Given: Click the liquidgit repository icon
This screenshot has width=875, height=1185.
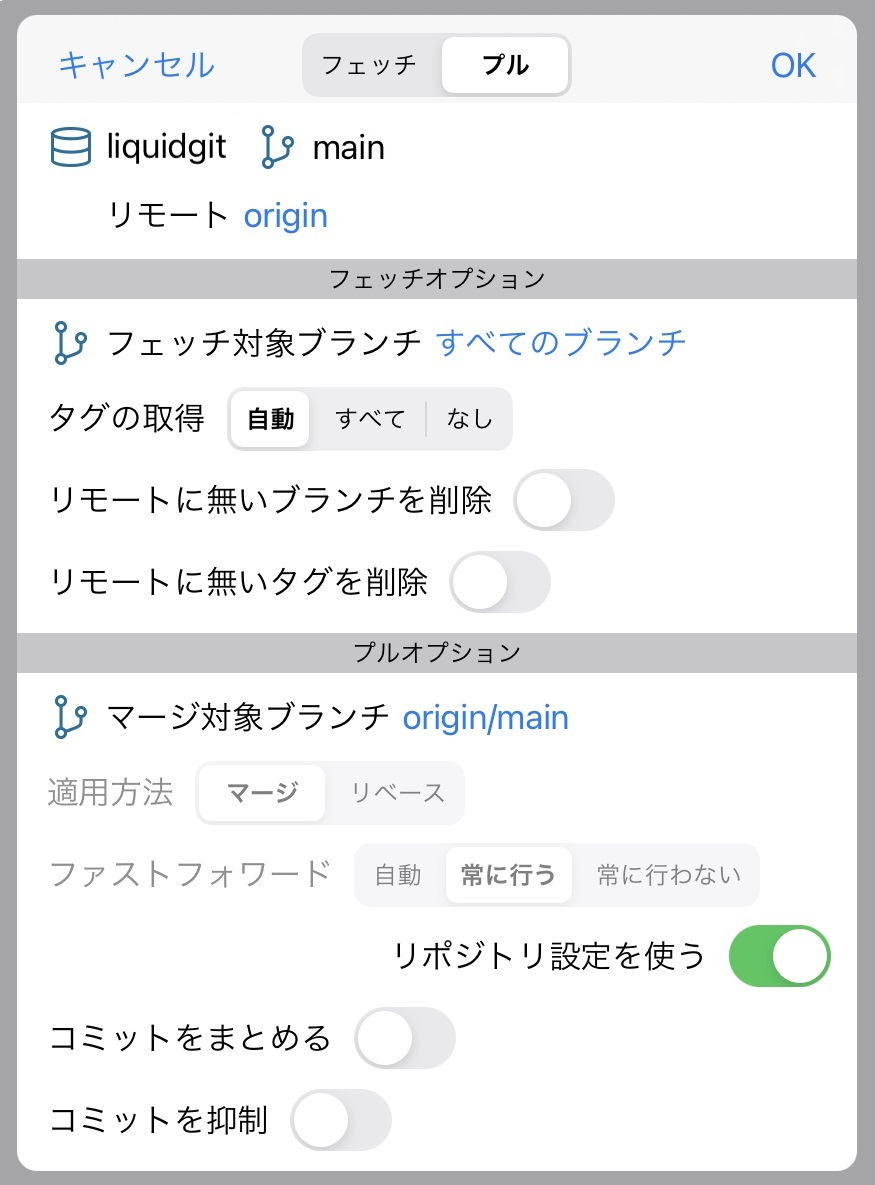Looking at the screenshot, I should click(67, 146).
